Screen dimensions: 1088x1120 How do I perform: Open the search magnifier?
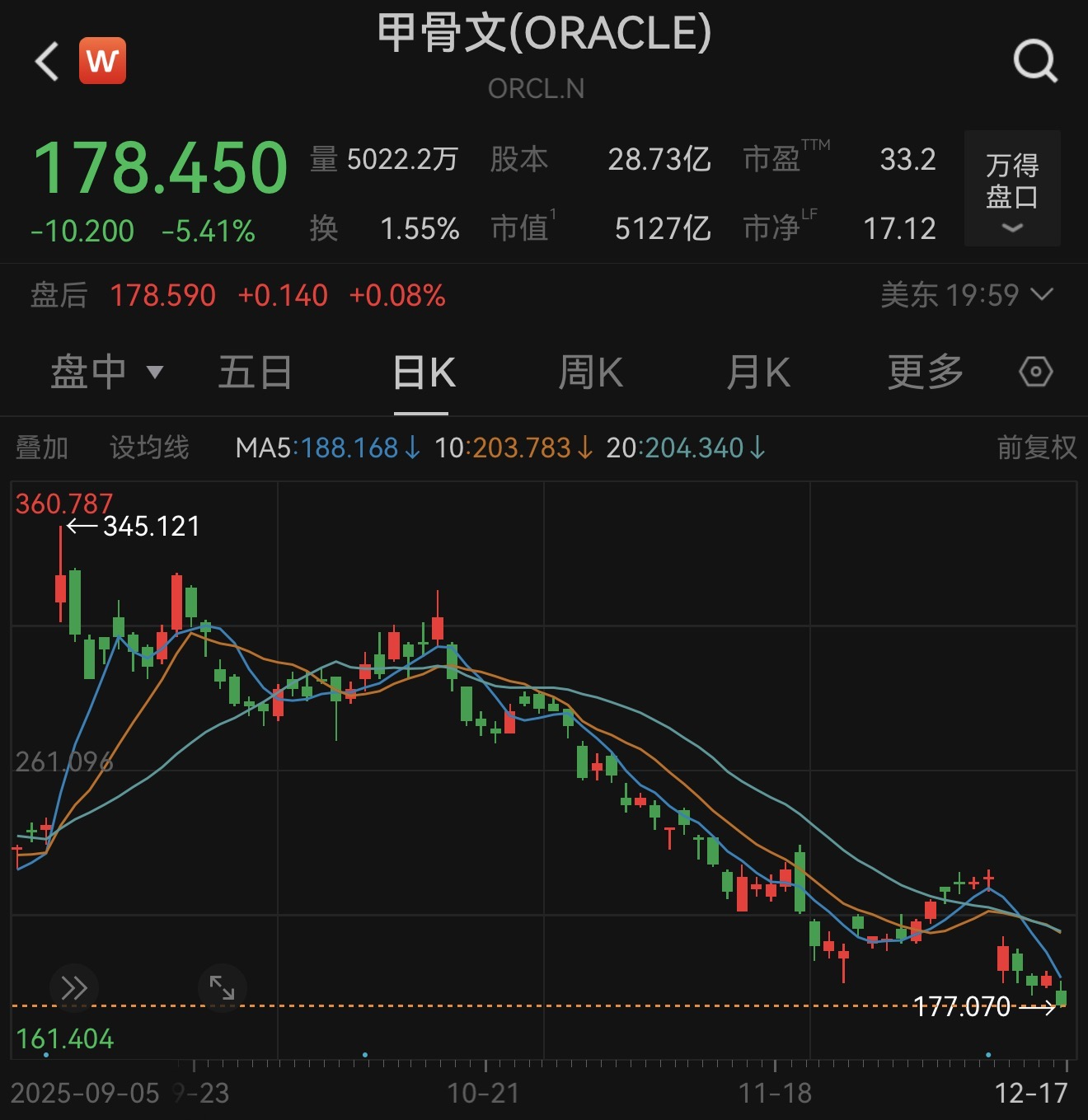click(1034, 61)
